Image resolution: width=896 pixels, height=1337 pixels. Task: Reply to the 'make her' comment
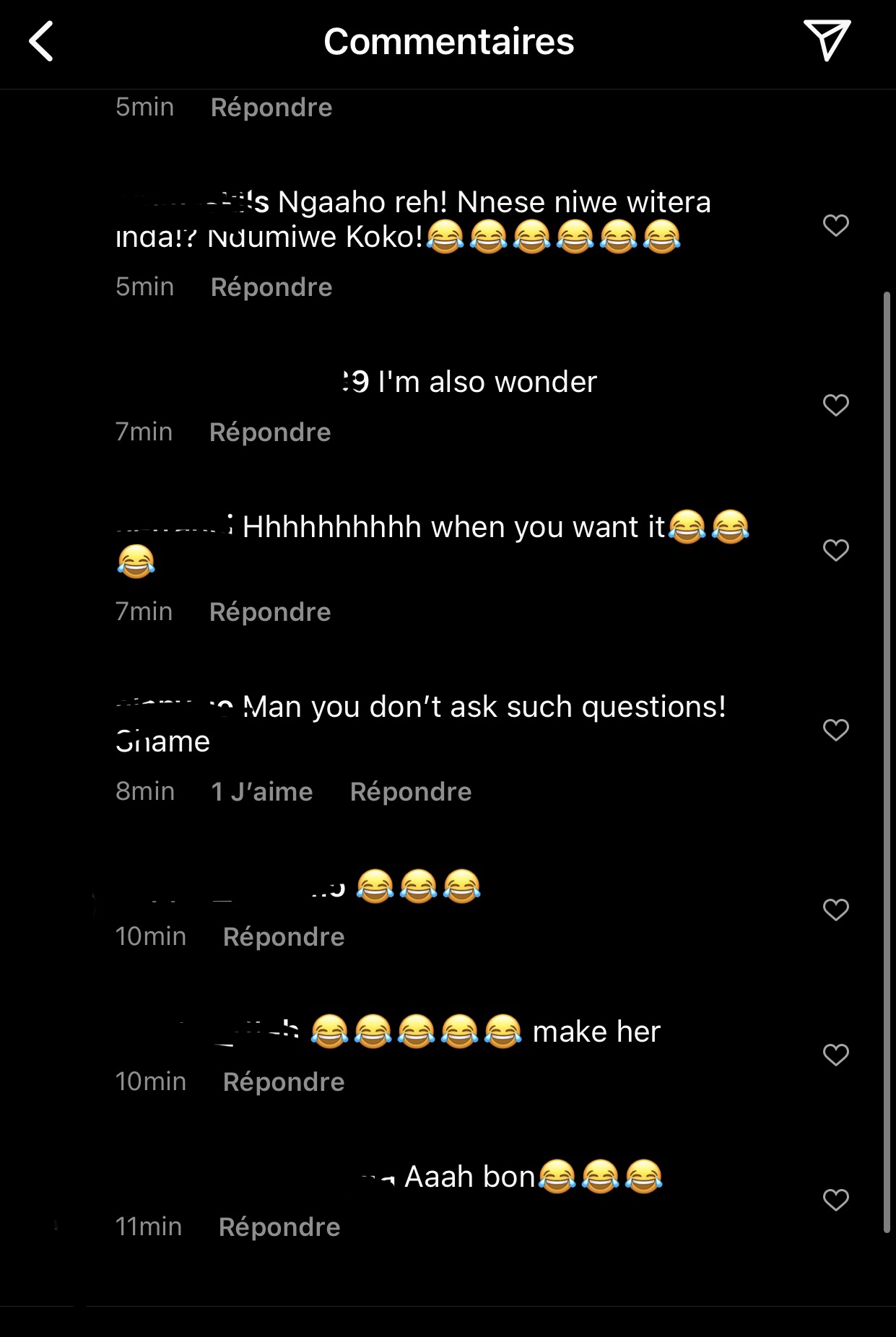[284, 1082]
